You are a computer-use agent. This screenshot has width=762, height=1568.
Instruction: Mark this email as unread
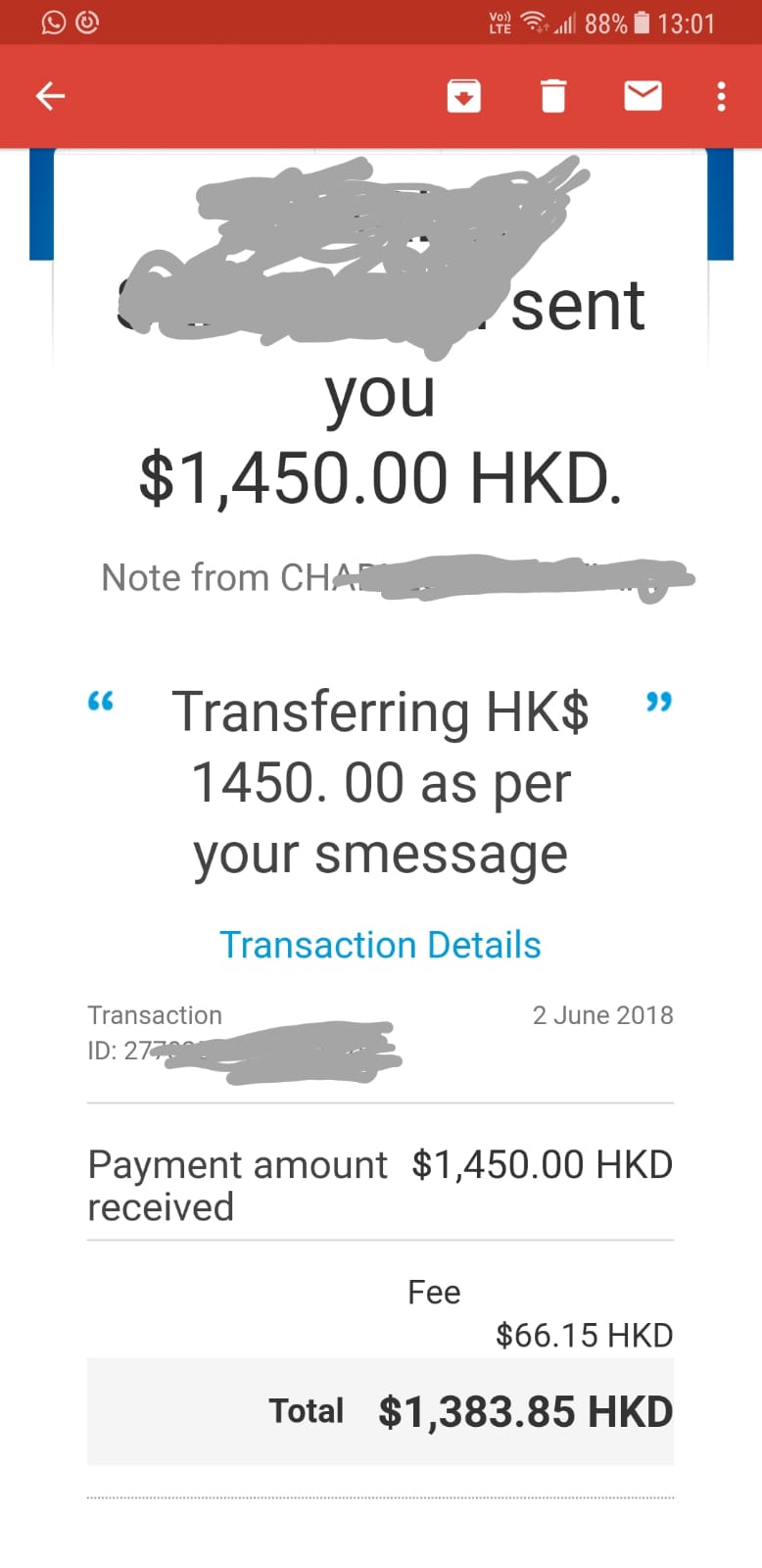pos(643,96)
